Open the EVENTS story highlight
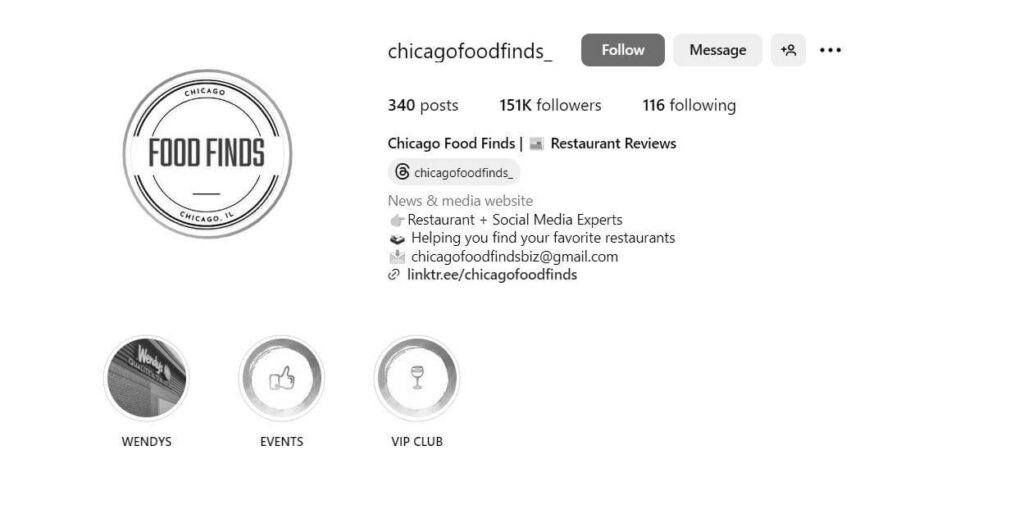 (x=281, y=378)
